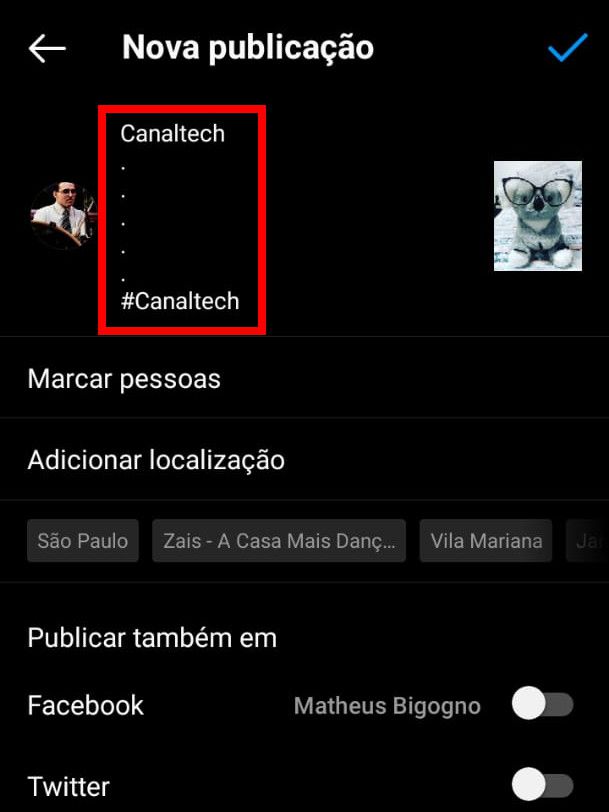The image size is (609, 812).
Task: Open Marcar pessoas
Action: [124, 379]
